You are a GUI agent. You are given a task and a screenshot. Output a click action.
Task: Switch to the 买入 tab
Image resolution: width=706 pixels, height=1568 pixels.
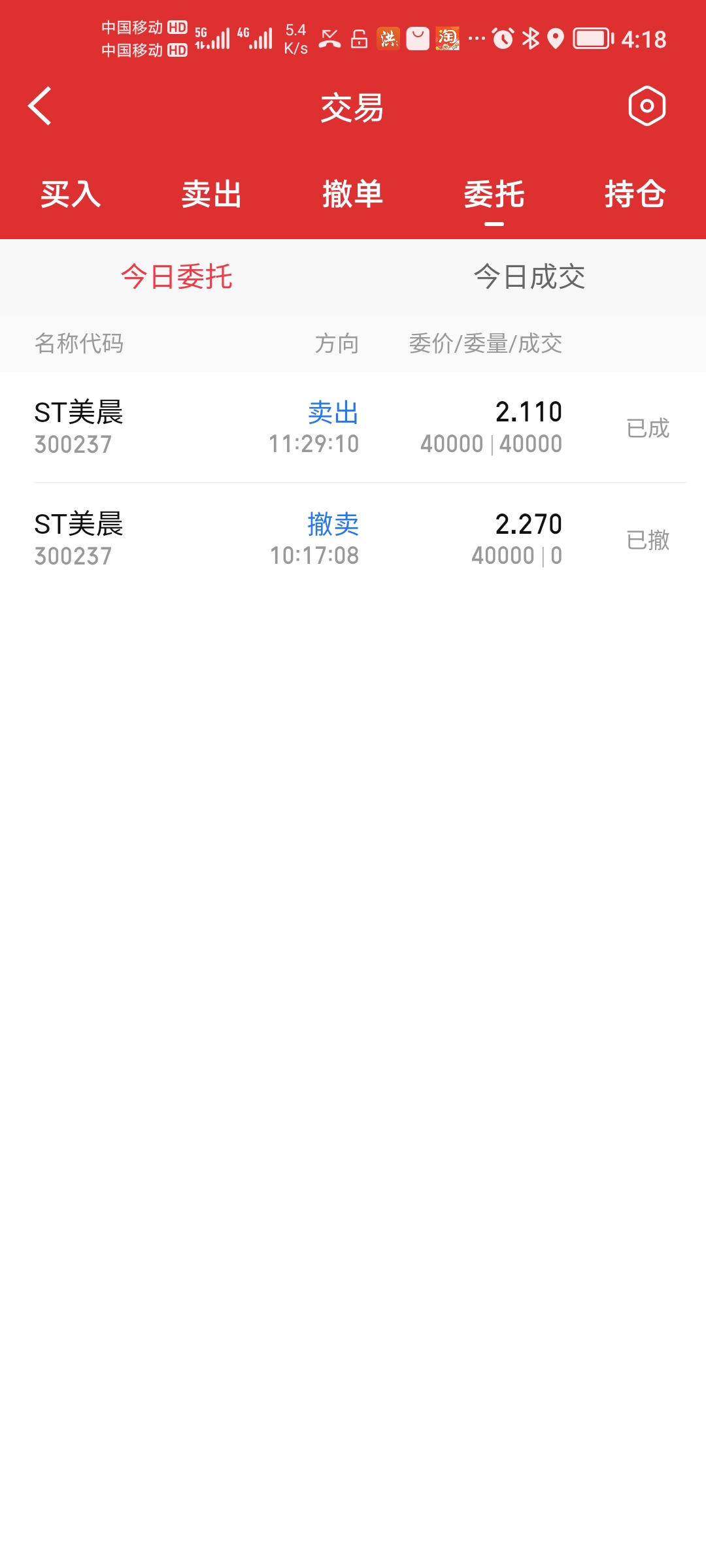pos(71,194)
